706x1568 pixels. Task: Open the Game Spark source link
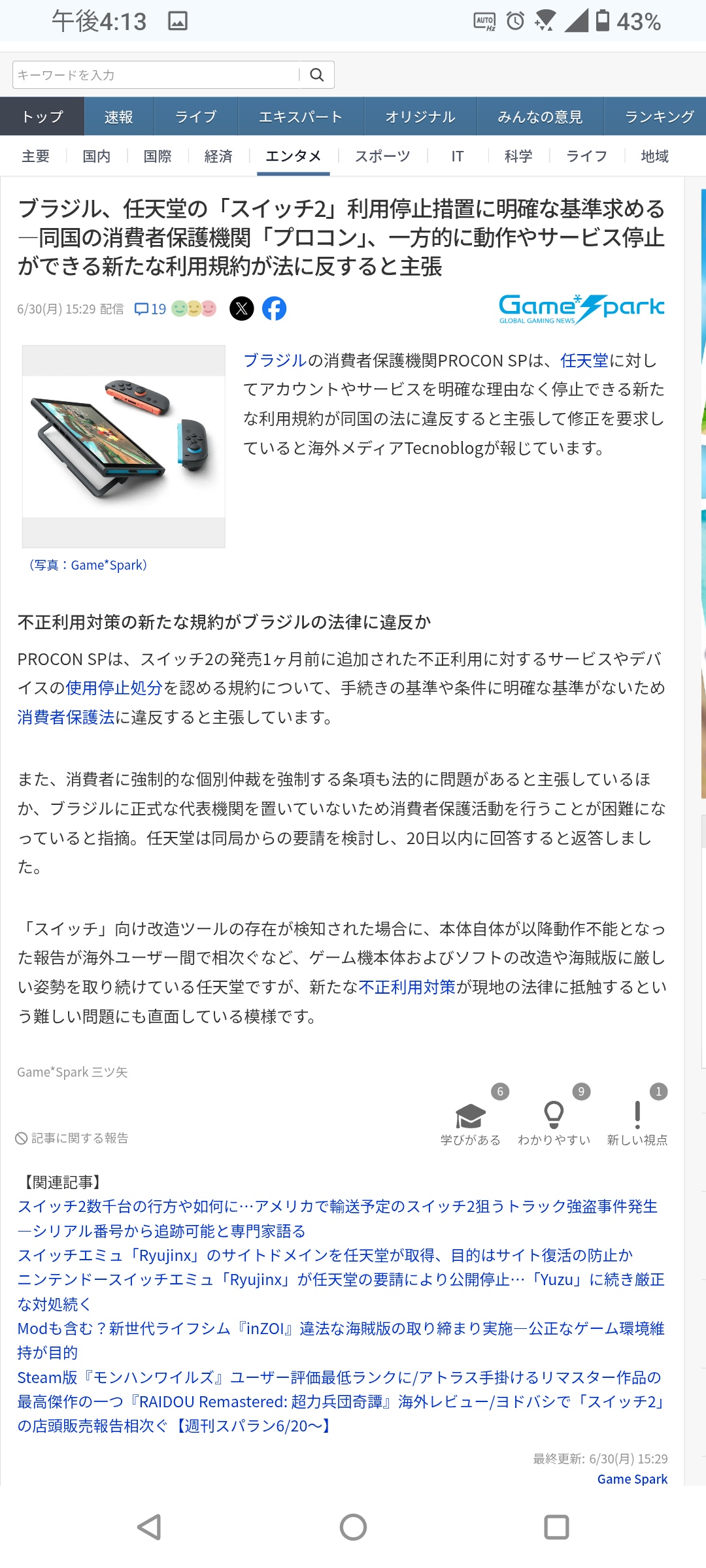pyautogui.click(x=632, y=1479)
